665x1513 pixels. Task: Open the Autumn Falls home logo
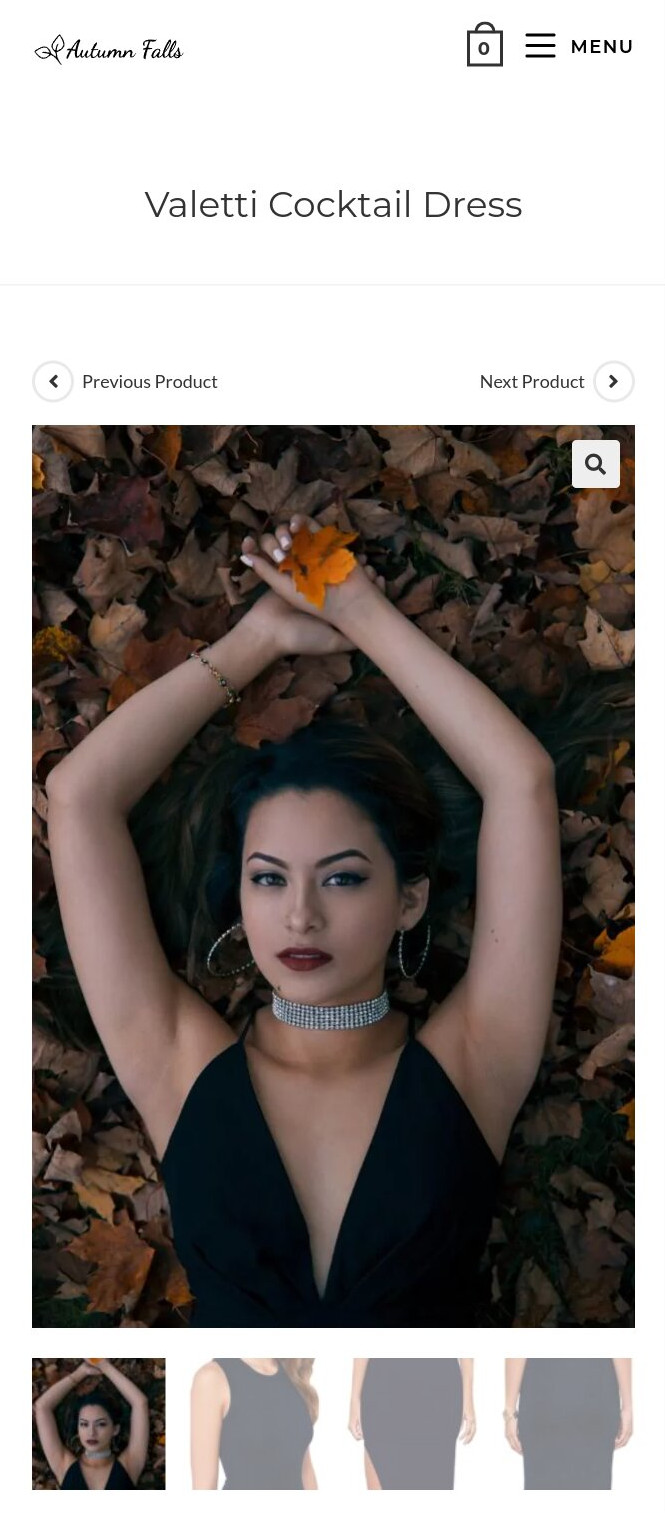109,48
